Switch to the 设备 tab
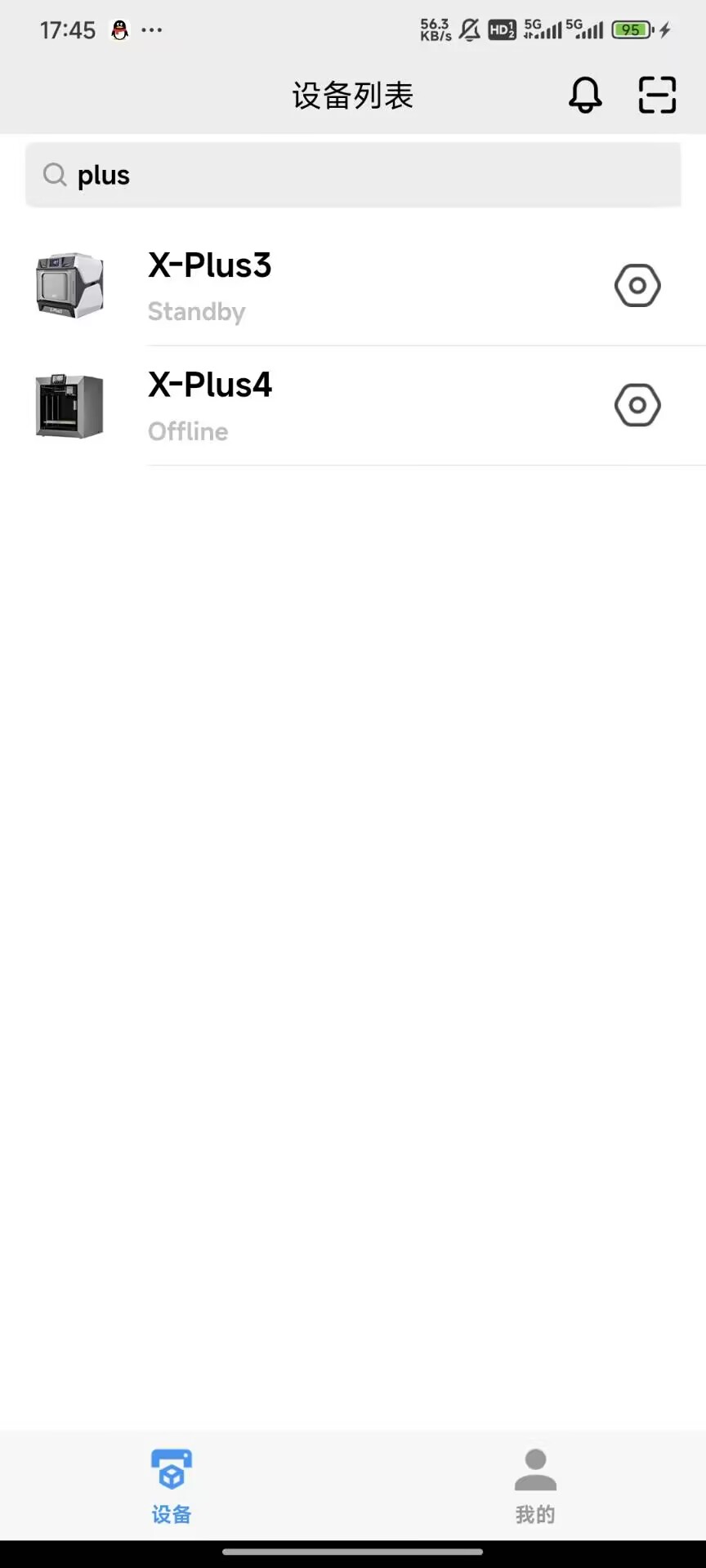706x1568 pixels. 172,1486
